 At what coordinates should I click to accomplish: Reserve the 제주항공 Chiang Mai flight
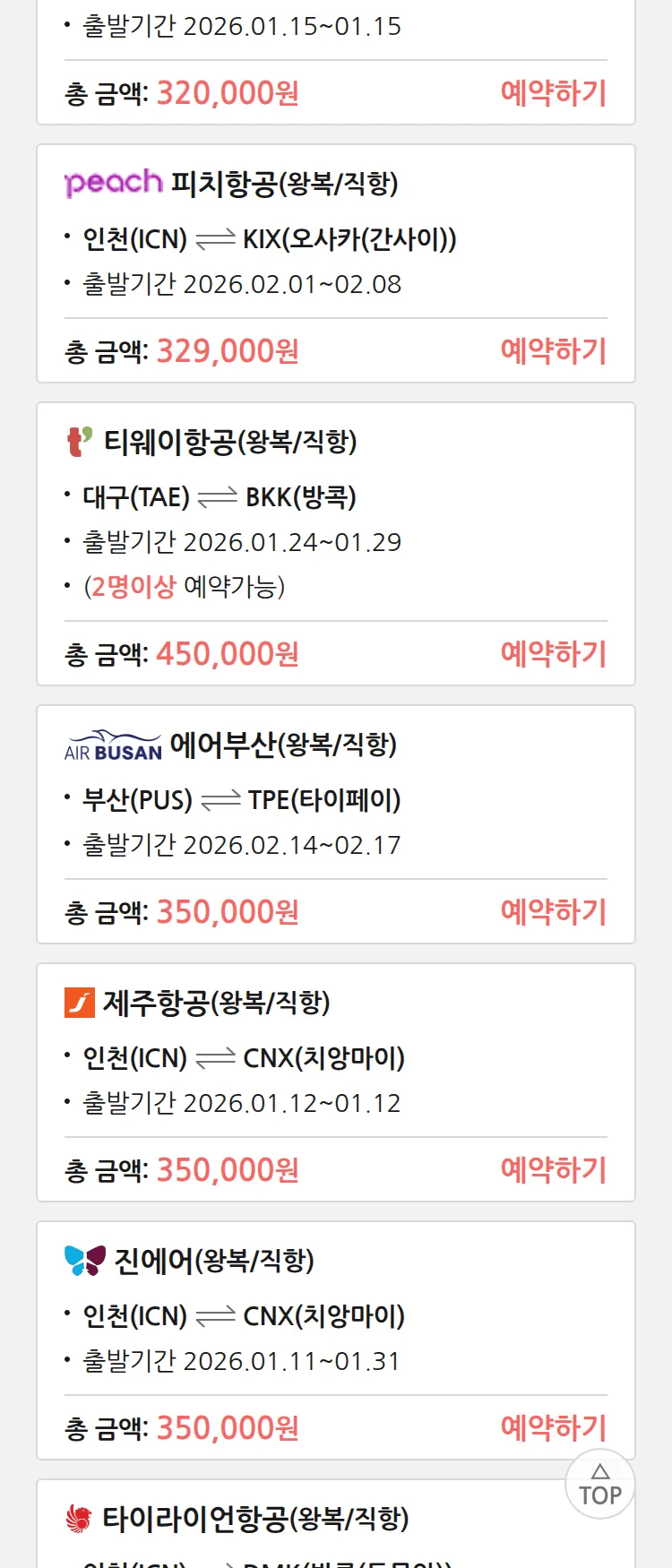pos(553,1170)
